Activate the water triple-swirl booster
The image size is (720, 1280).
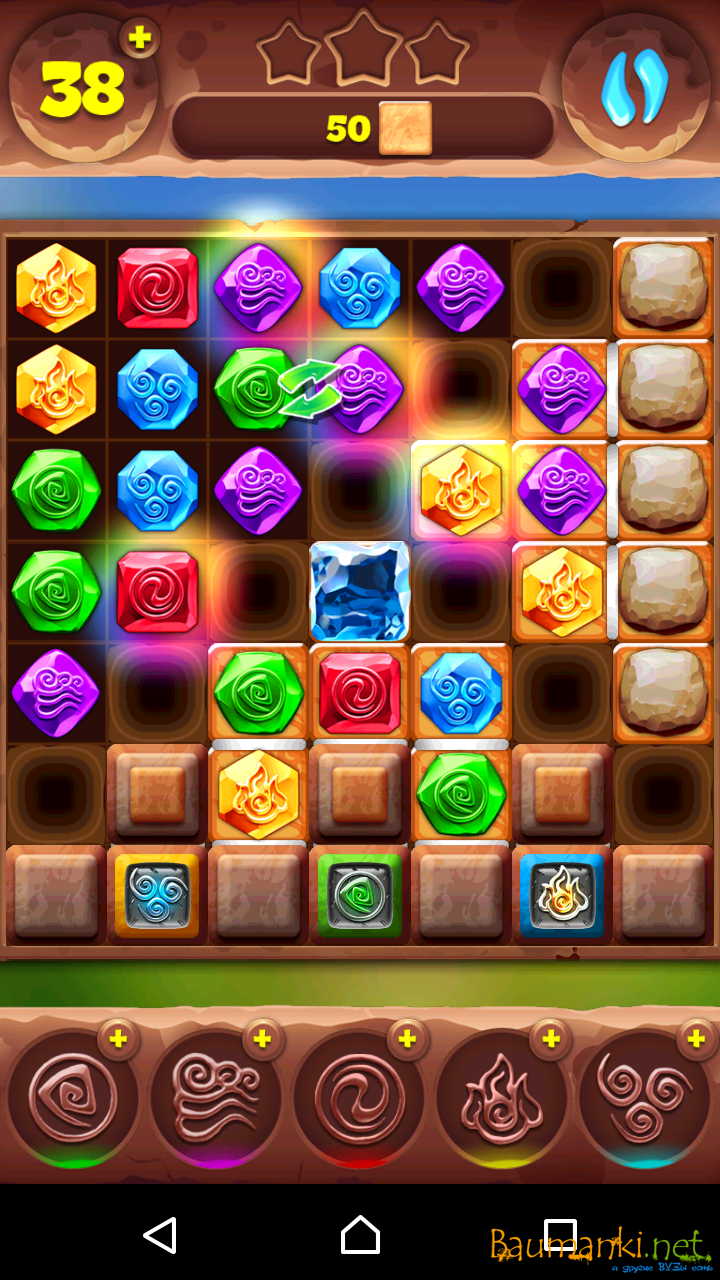644,1098
